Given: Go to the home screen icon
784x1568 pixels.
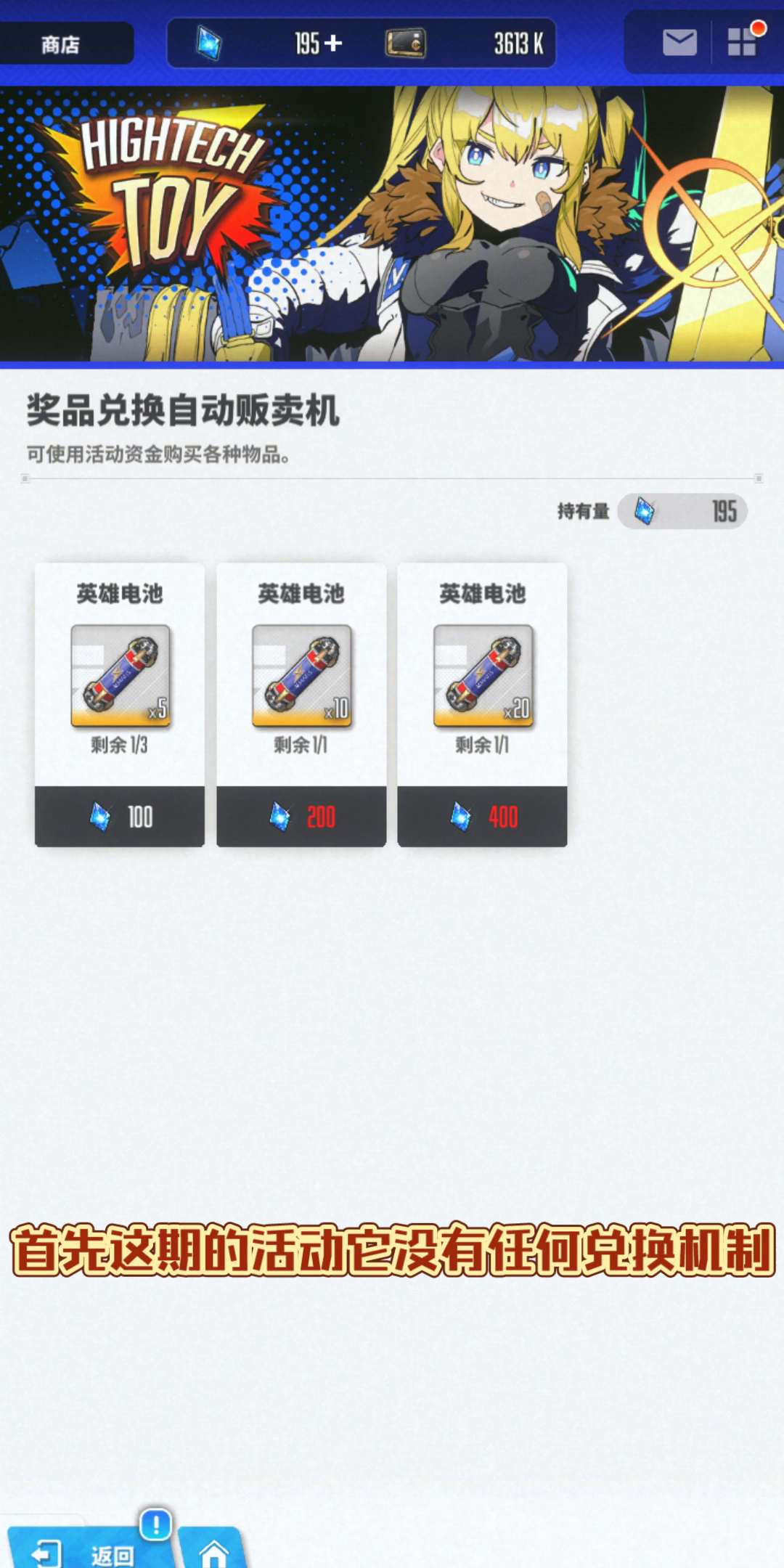Looking at the screenshot, I should pyautogui.click(x=213, y=1550).
